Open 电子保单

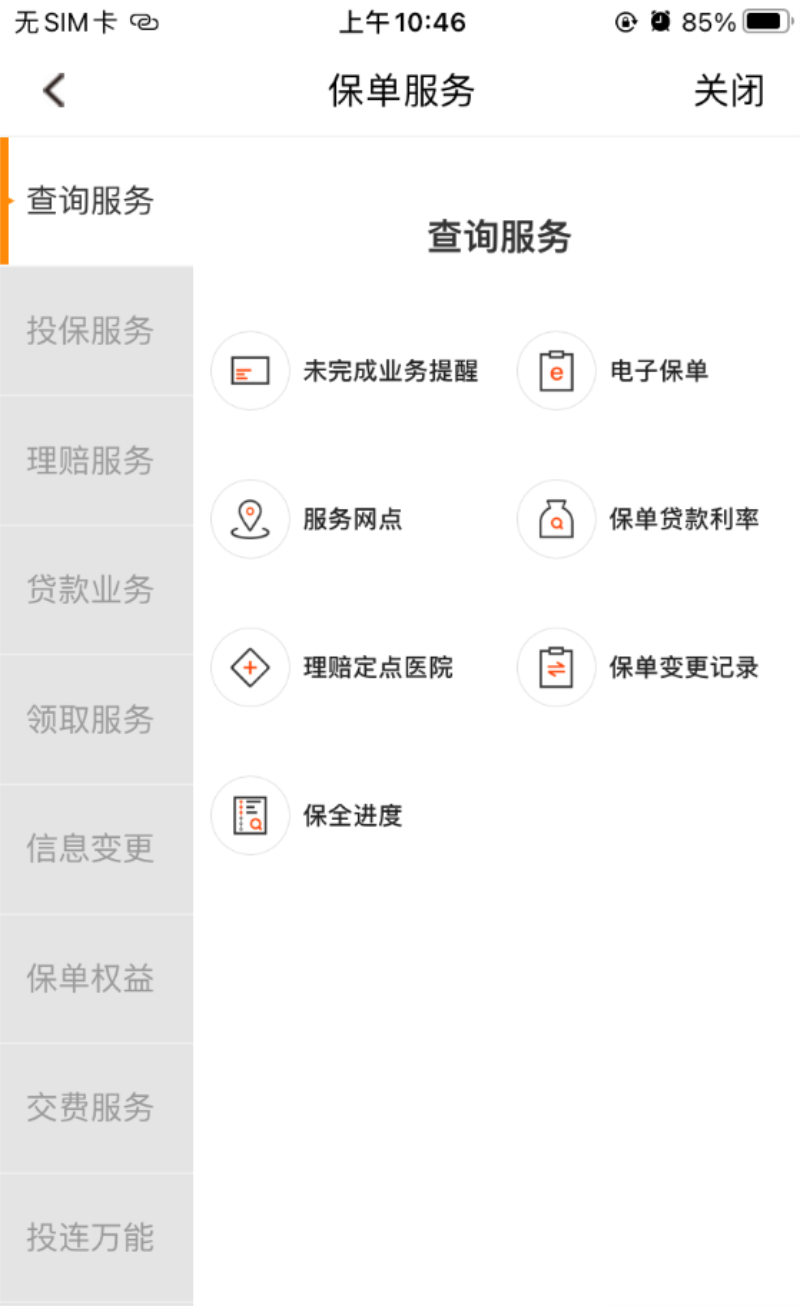coord(612,371)
